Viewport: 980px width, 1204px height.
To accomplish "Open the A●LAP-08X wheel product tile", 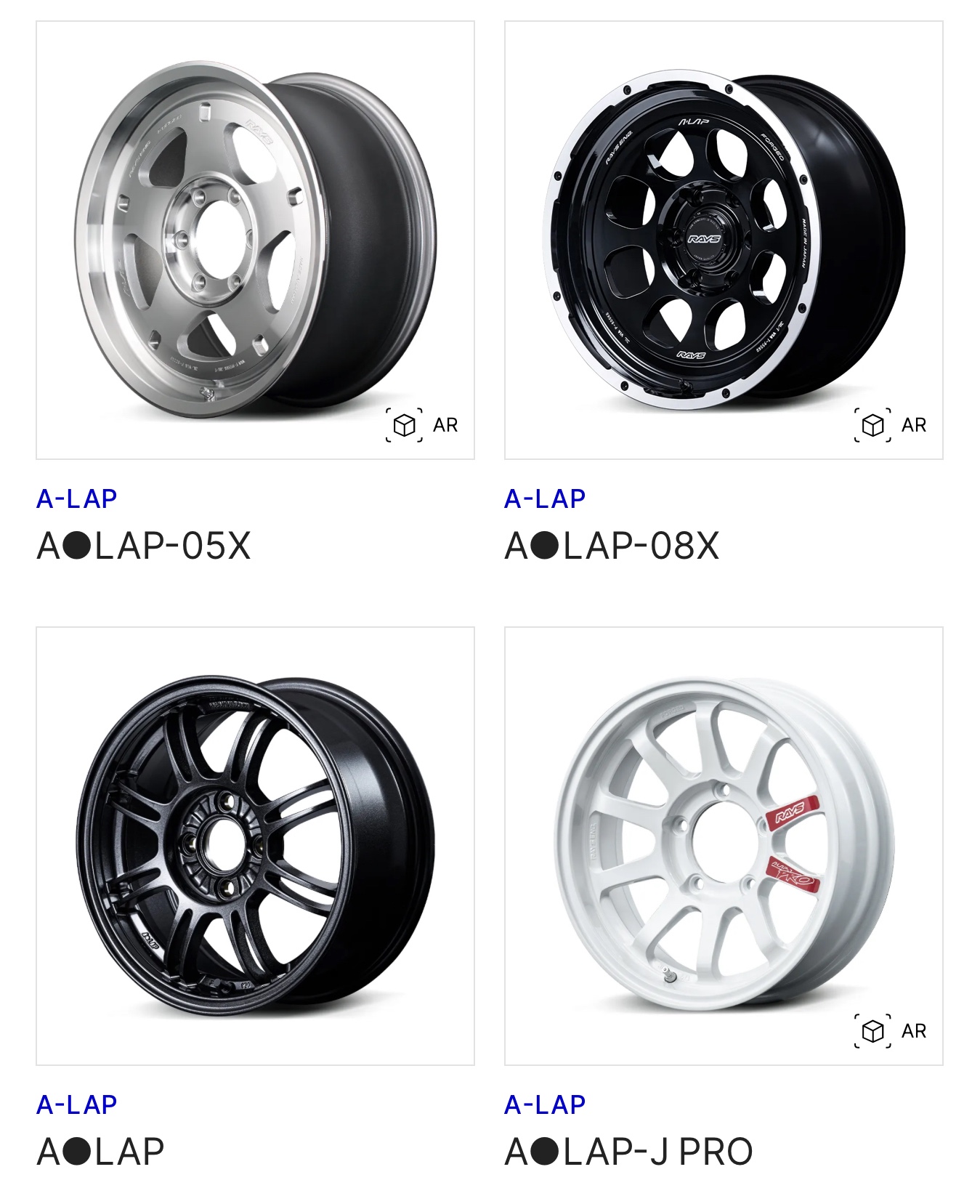I will tap(724, 240).
